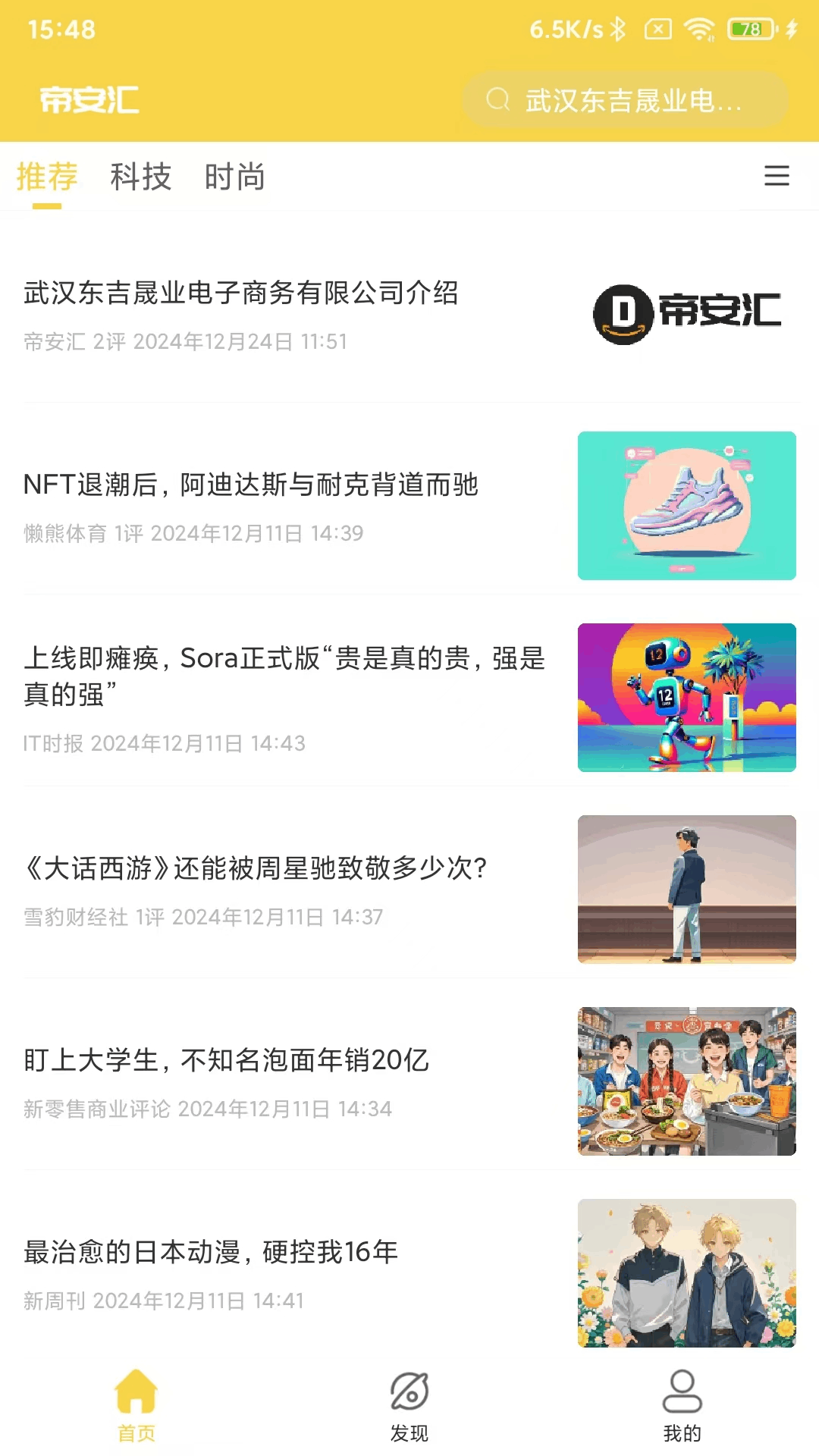
Task: Open the 盯上大学生 instant noodle article
Action: 227,1060
